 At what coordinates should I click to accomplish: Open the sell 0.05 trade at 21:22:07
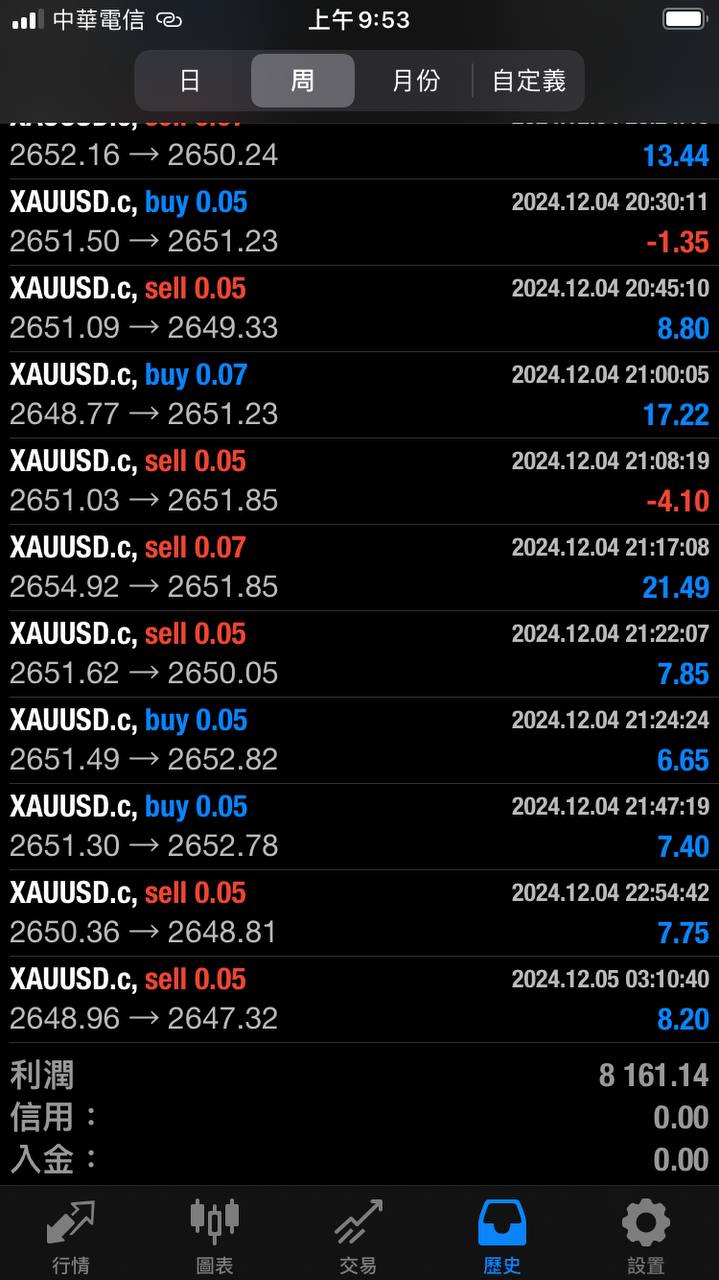pos(359,654)
